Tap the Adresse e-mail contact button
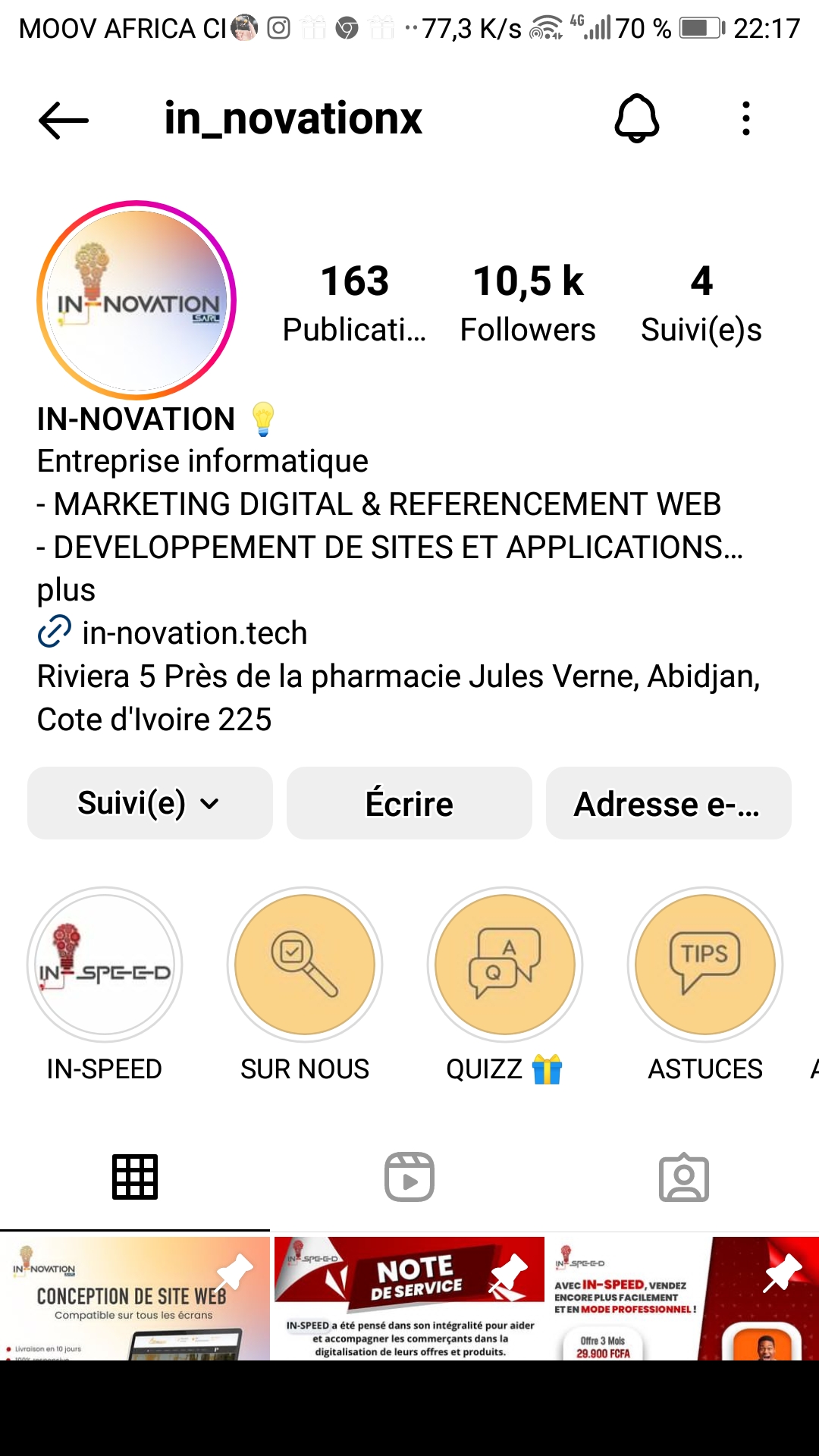 tap(668, 803)
